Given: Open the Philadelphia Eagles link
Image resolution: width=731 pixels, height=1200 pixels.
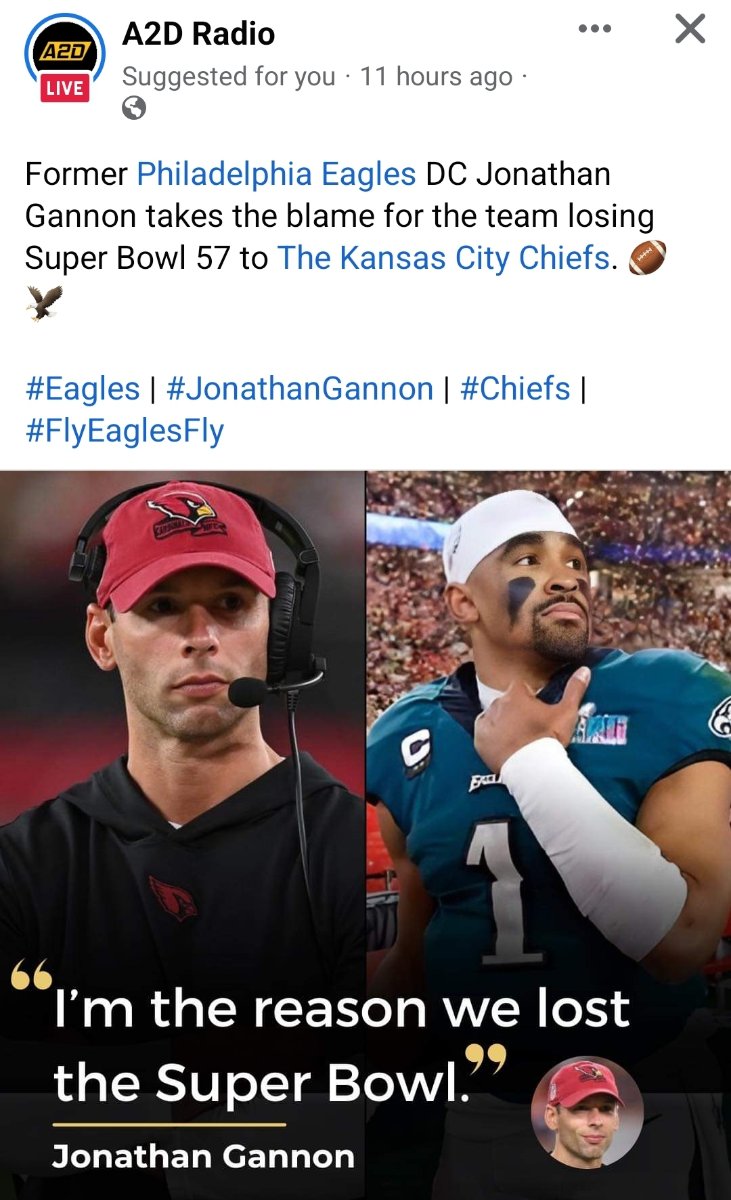Looking at the screenshot, I should click(276, 174).
